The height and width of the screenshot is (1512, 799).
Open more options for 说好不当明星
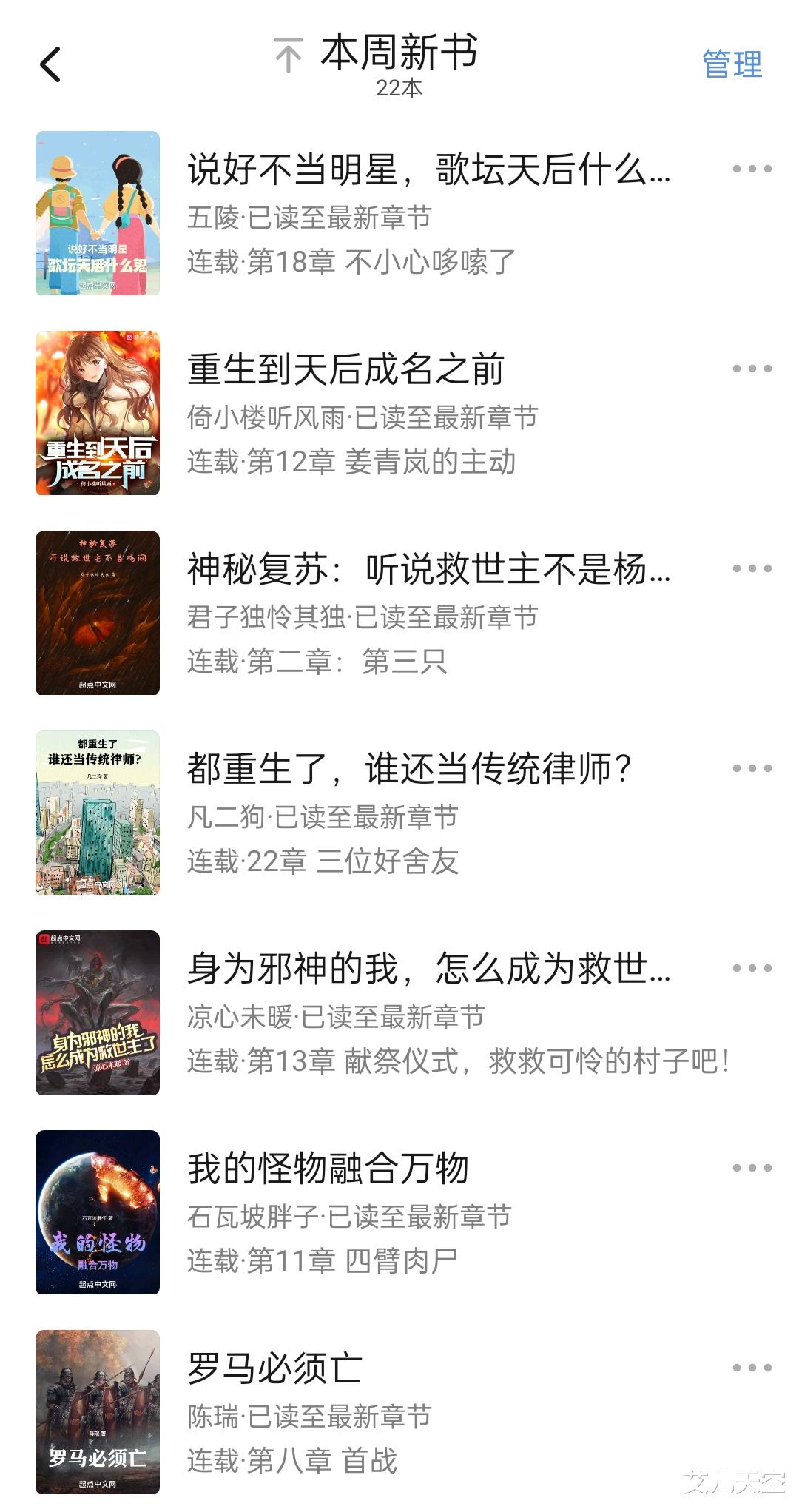pyautogui.click(x=752, y=169)
